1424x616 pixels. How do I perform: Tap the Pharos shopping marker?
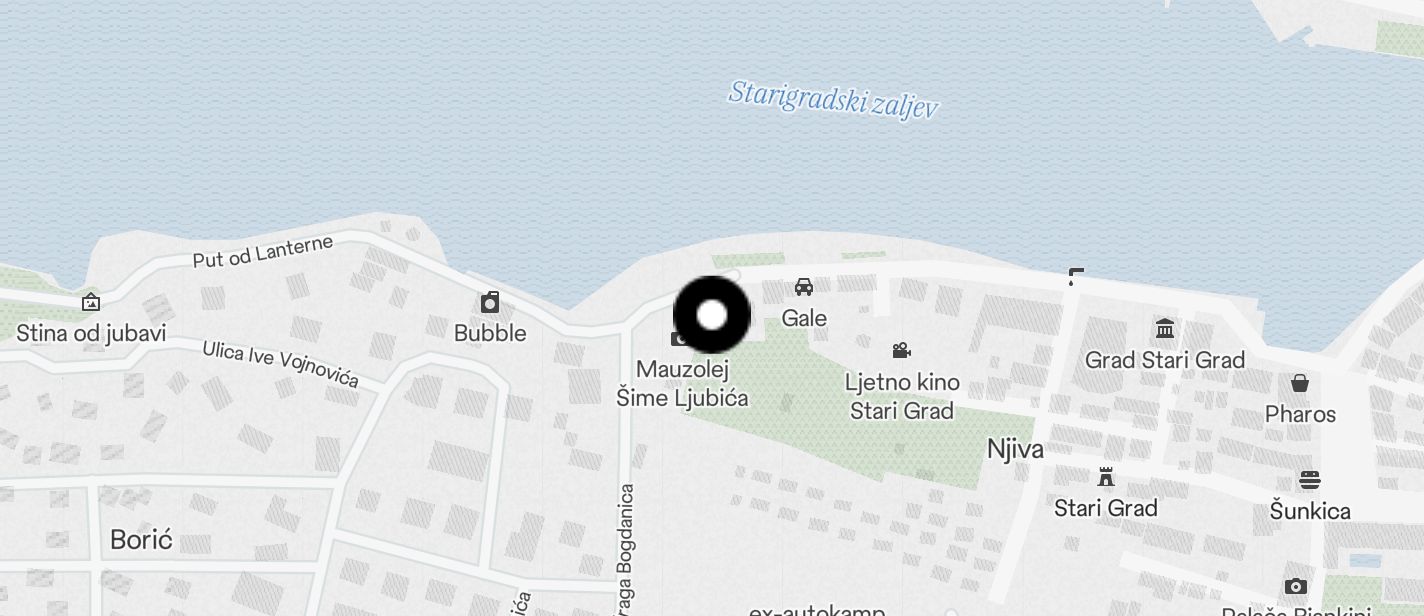click(x=1299, y=383)
